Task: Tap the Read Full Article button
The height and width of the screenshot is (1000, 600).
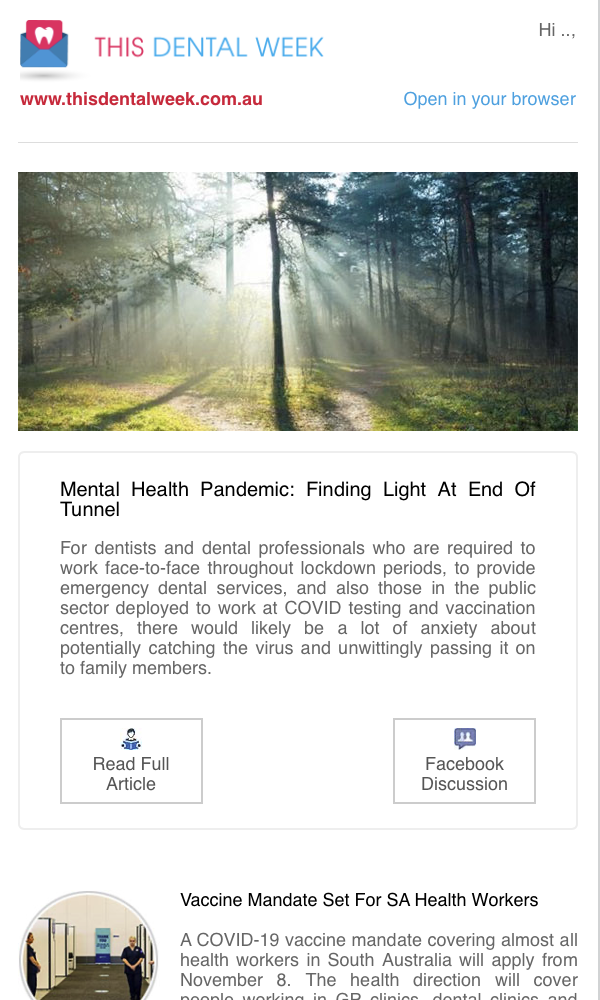Action: 131,761
